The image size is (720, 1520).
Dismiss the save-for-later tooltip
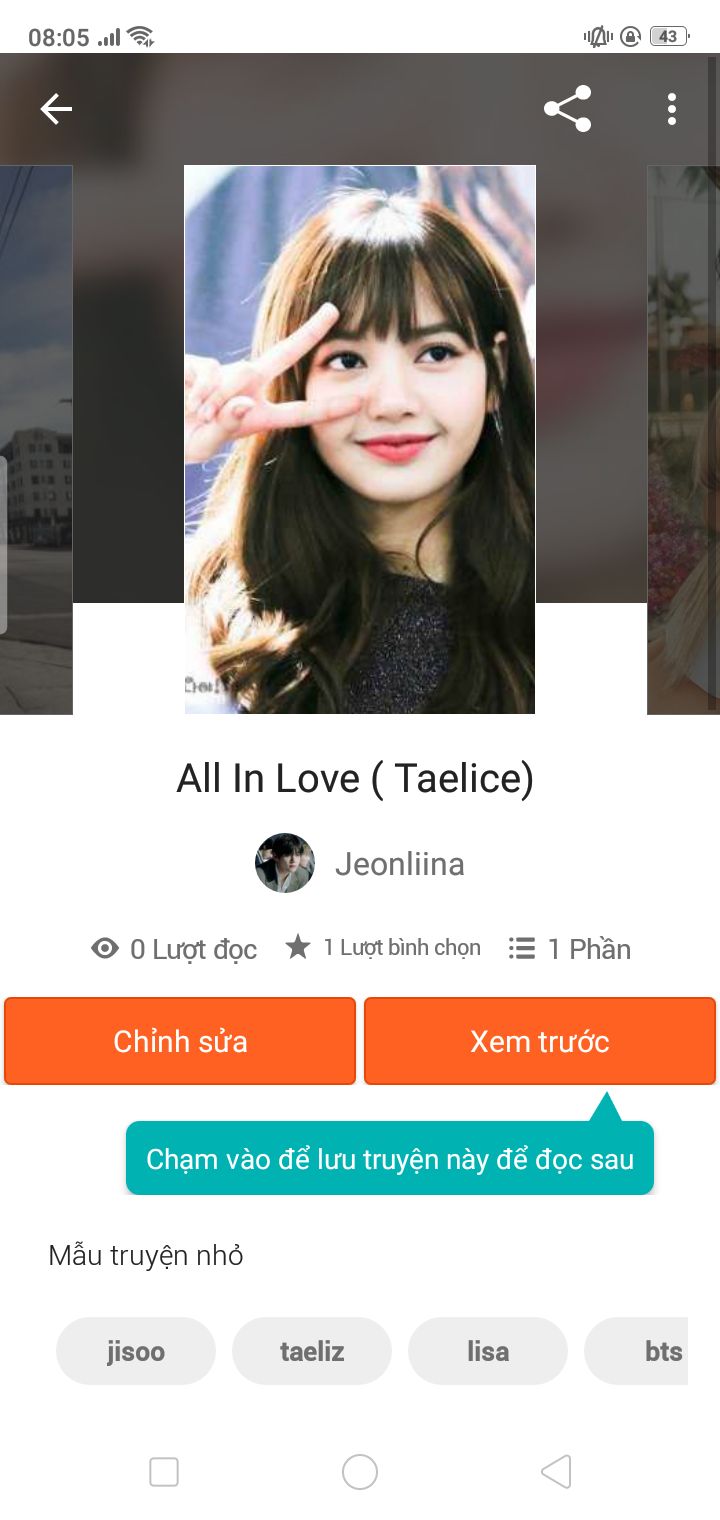(x=390, y=1159)
